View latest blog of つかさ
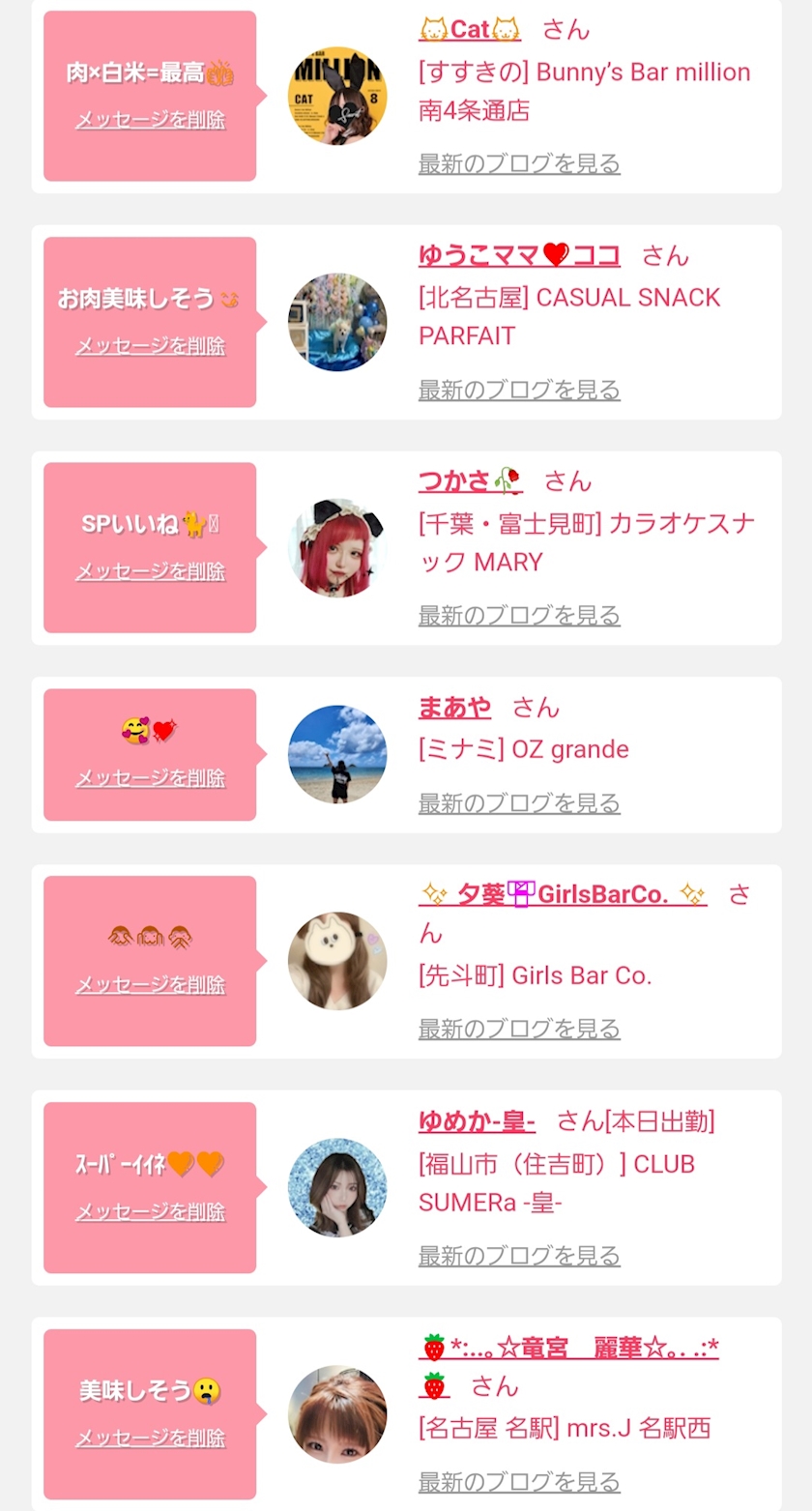 click(519, 615)
